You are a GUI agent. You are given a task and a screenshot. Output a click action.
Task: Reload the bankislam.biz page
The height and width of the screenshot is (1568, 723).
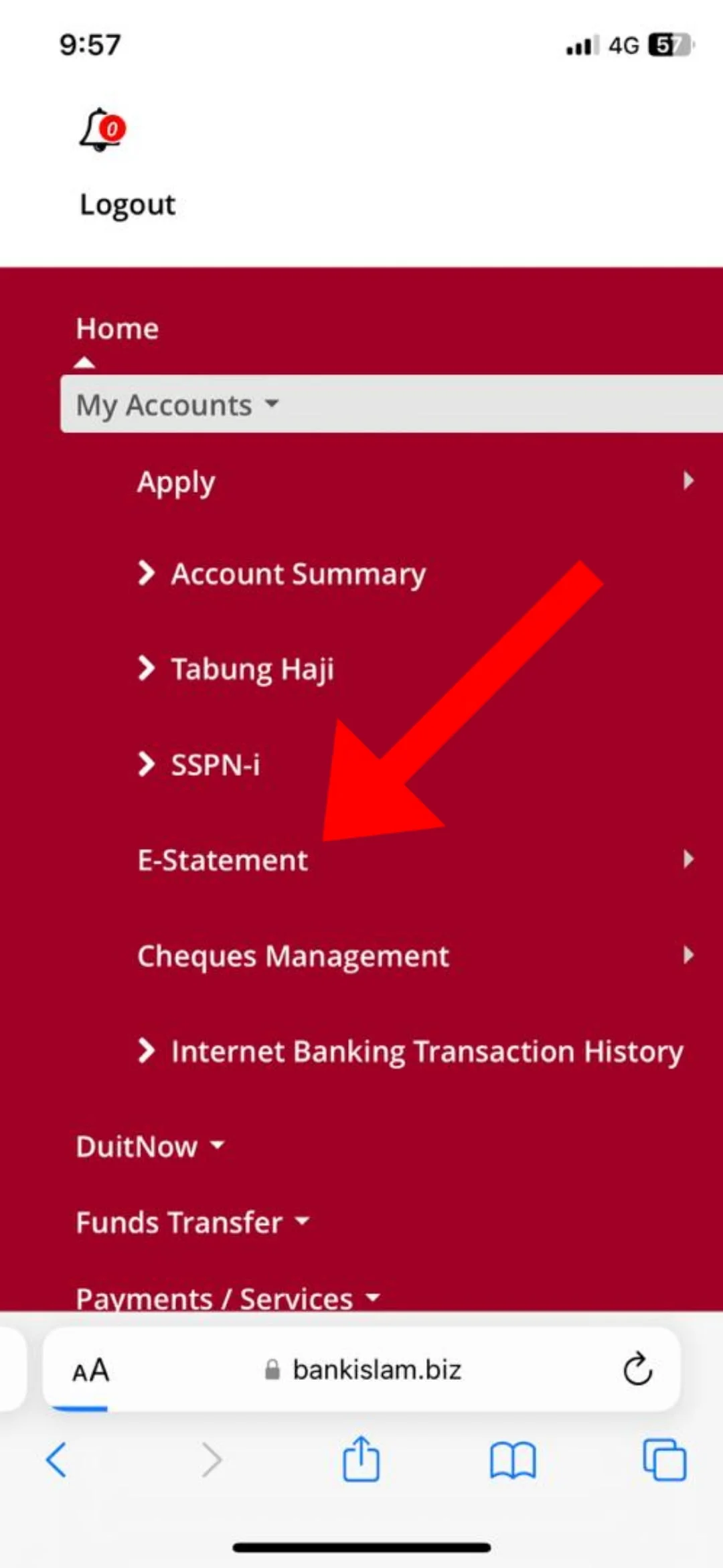point(637,1369)
